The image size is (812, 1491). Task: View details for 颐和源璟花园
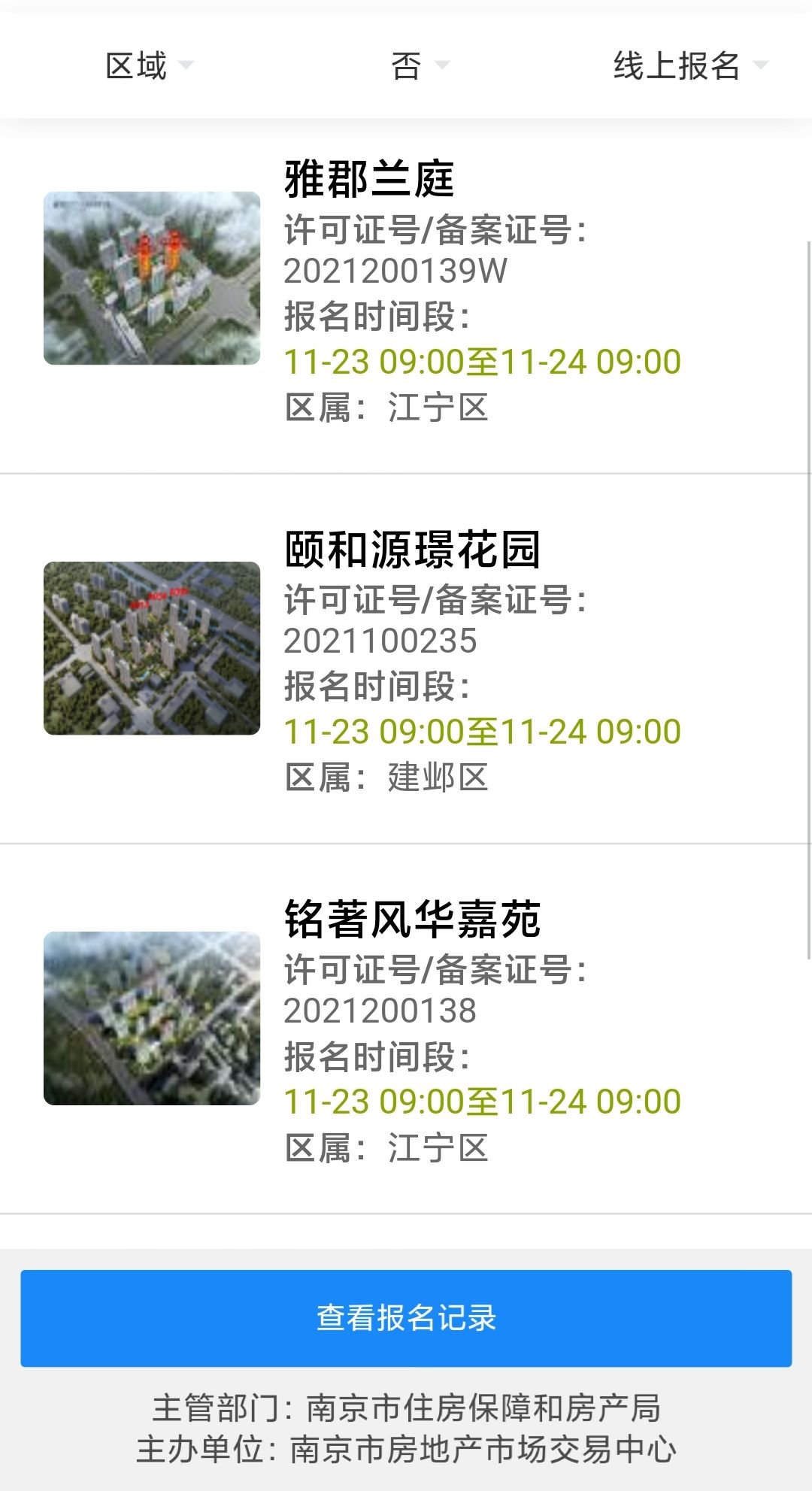click(x=406, y=658)
